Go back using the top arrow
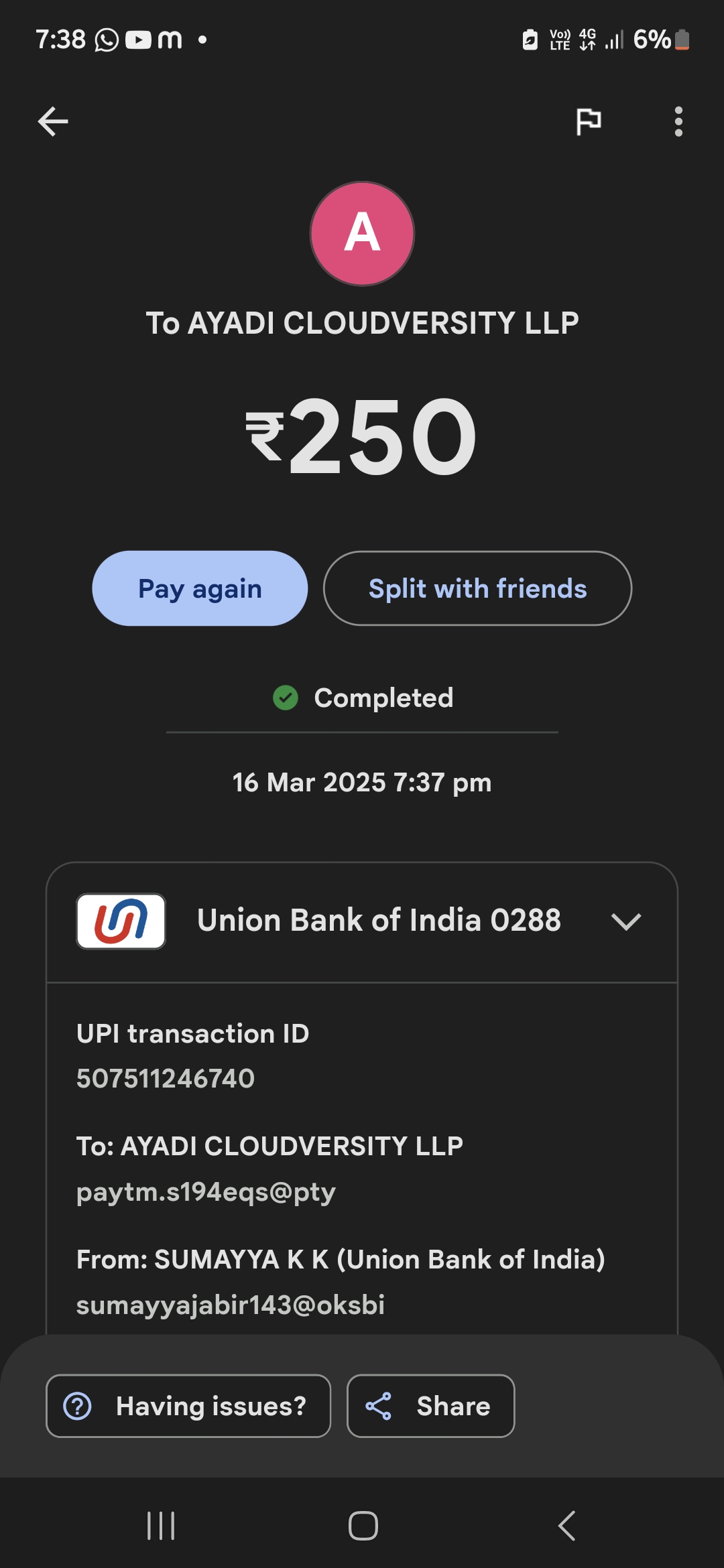Viewport: 724px width, 1568px height. pos(53,121)
